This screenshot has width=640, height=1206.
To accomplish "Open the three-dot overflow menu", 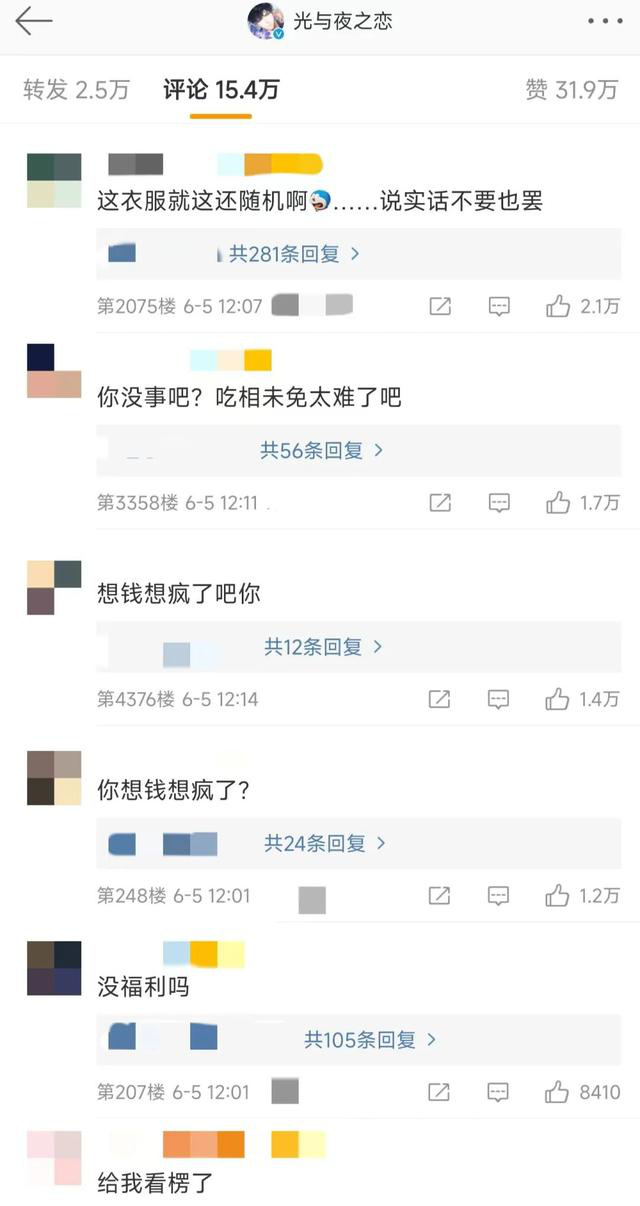I will (604, 21).
